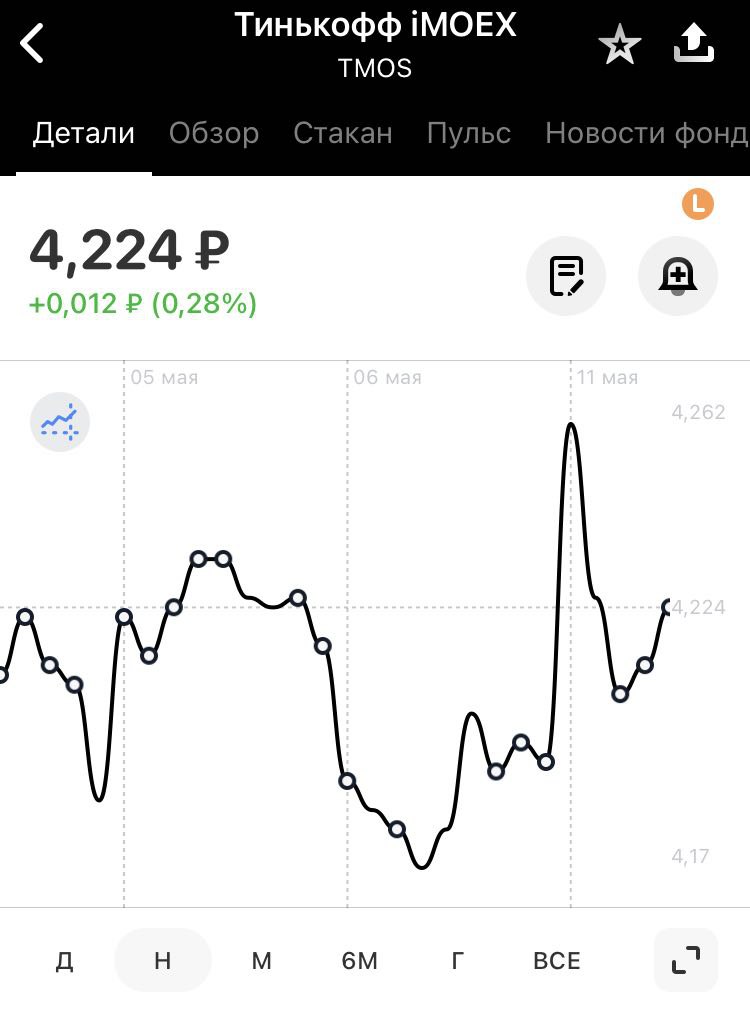The width and height of the screenshot is (750, 1012).
Task: Switch chart to Г year period
Action: 458,961
